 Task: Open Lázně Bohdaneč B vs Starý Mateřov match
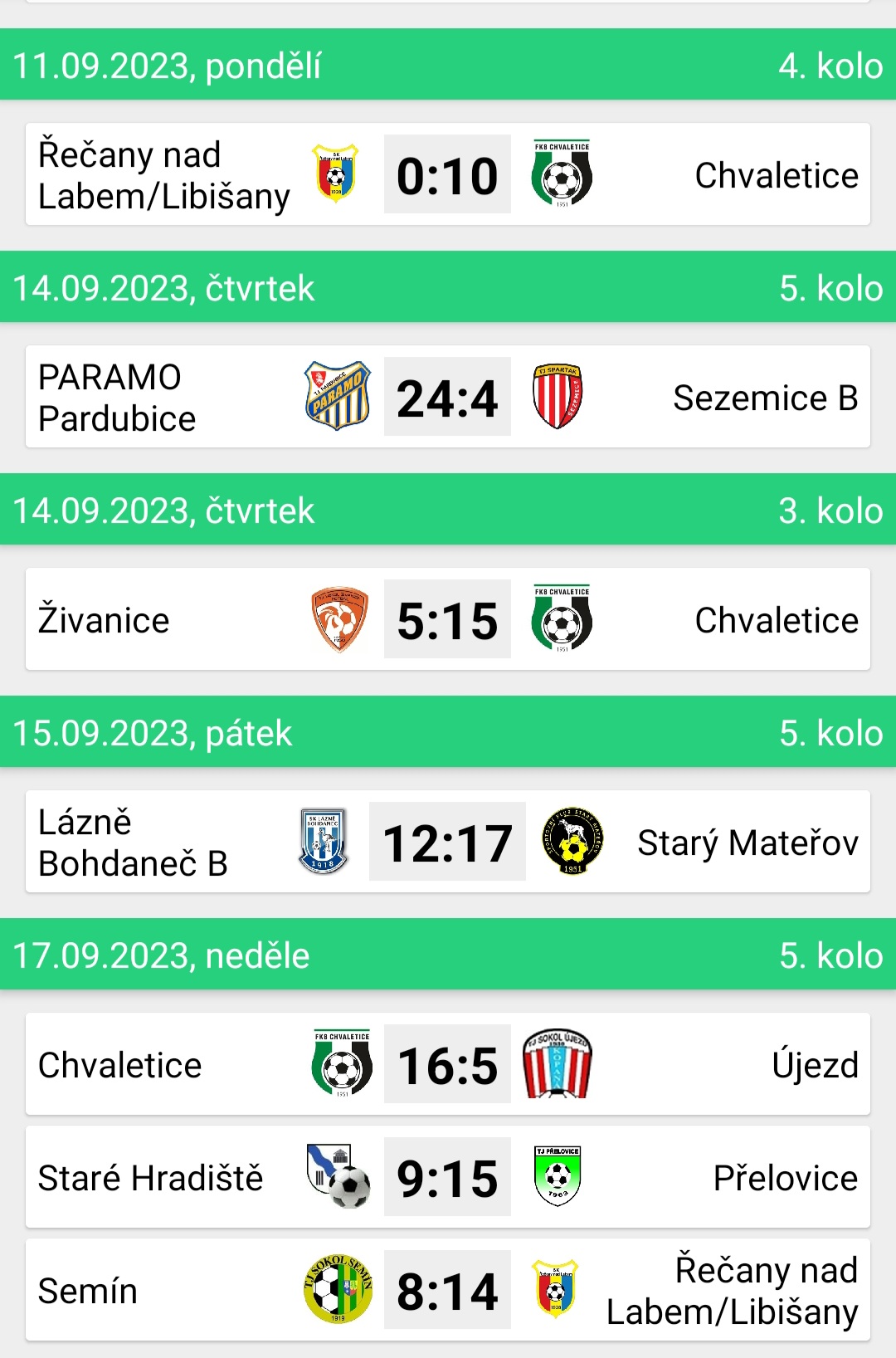[447, 843]
